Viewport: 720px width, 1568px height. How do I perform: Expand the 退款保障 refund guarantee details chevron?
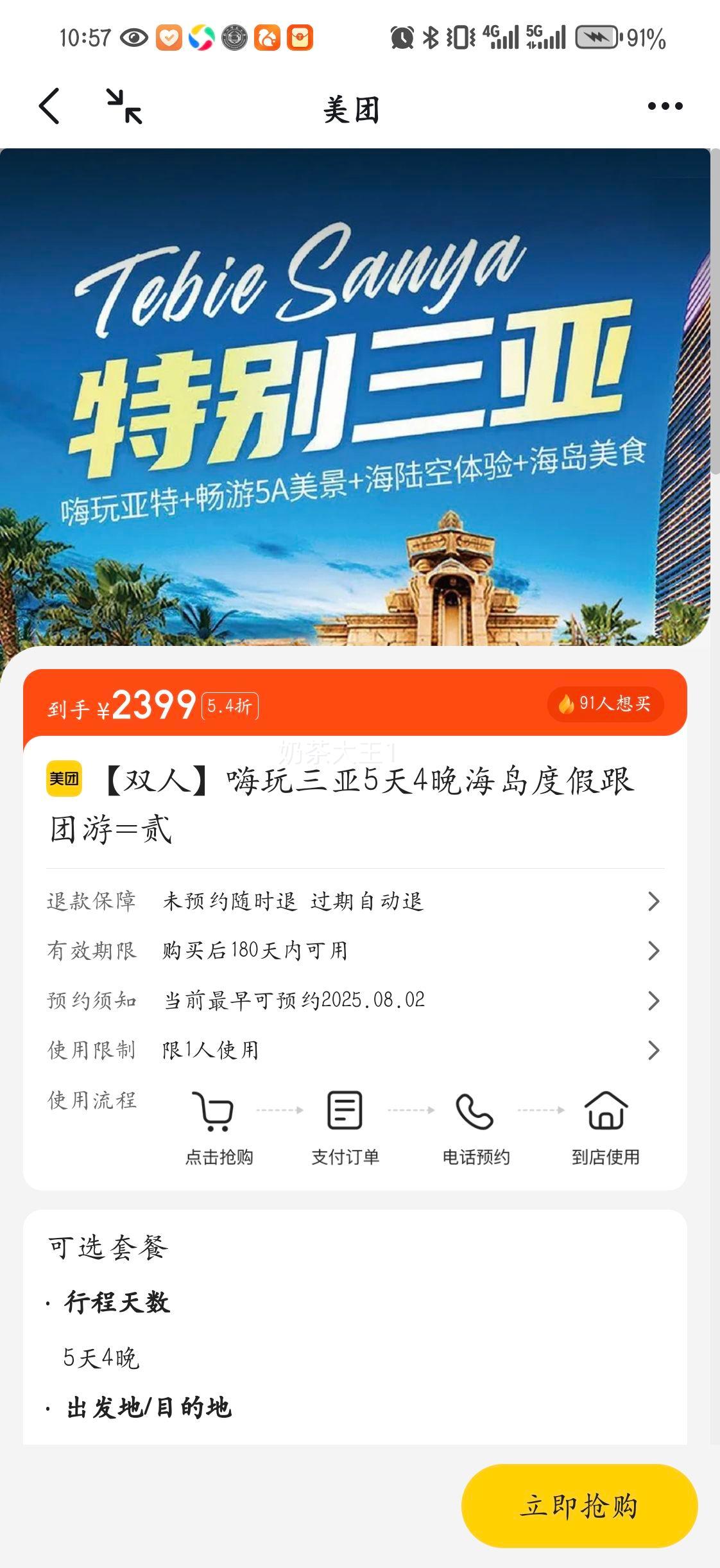(655, 900)
